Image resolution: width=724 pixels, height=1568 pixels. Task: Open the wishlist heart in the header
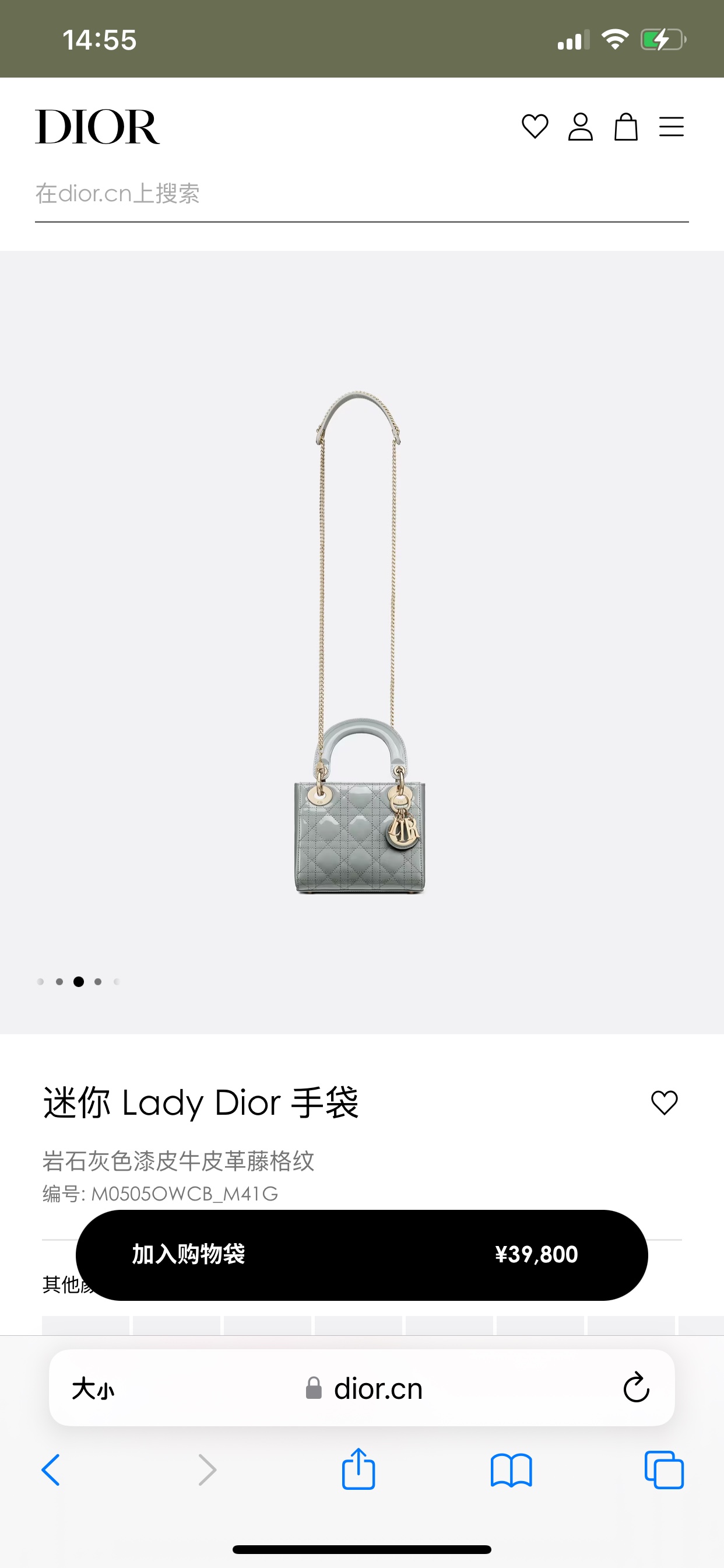pyautogui.click(x=535, y=127)
